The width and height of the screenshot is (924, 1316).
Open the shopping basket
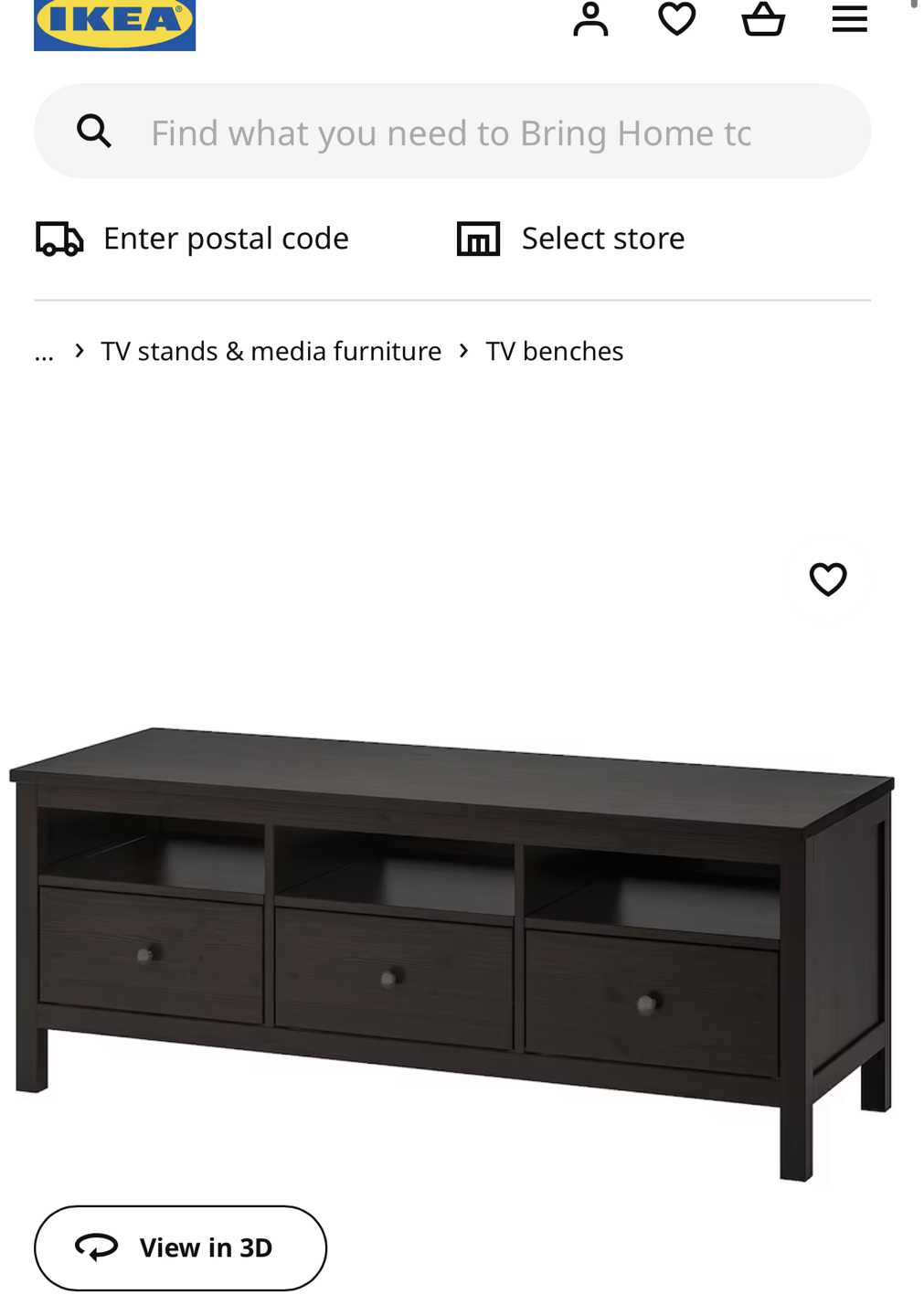(763, 19)
